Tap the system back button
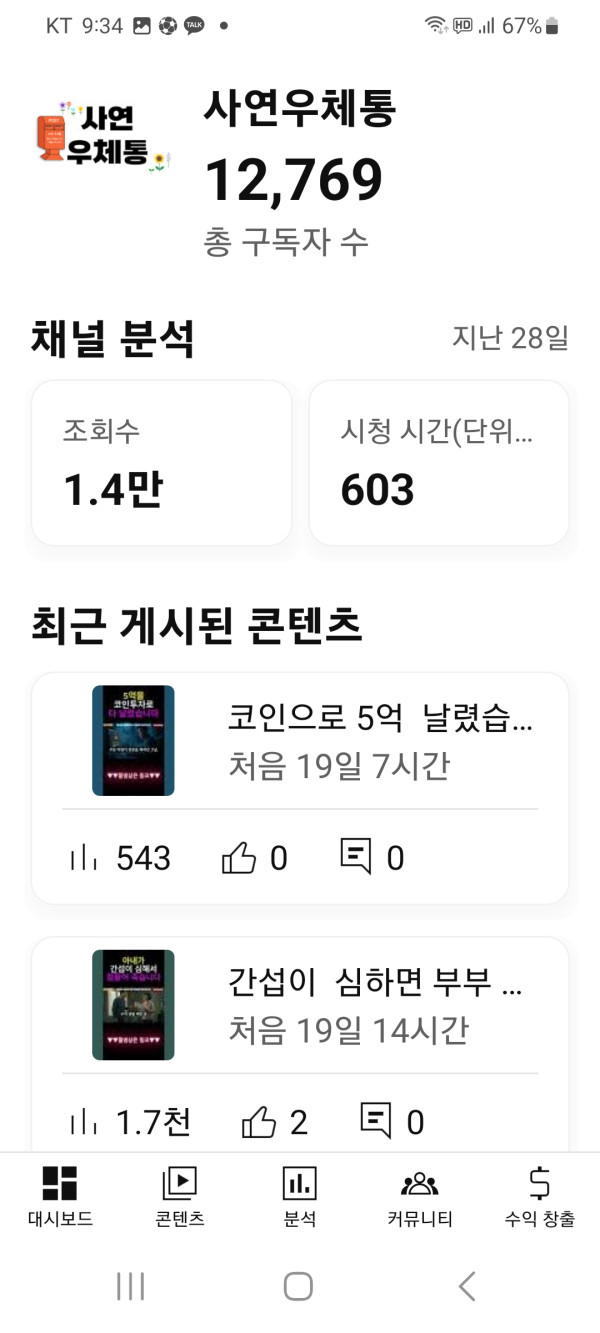The height and width of the screenshot is (1333, 600). [467, 1286]
